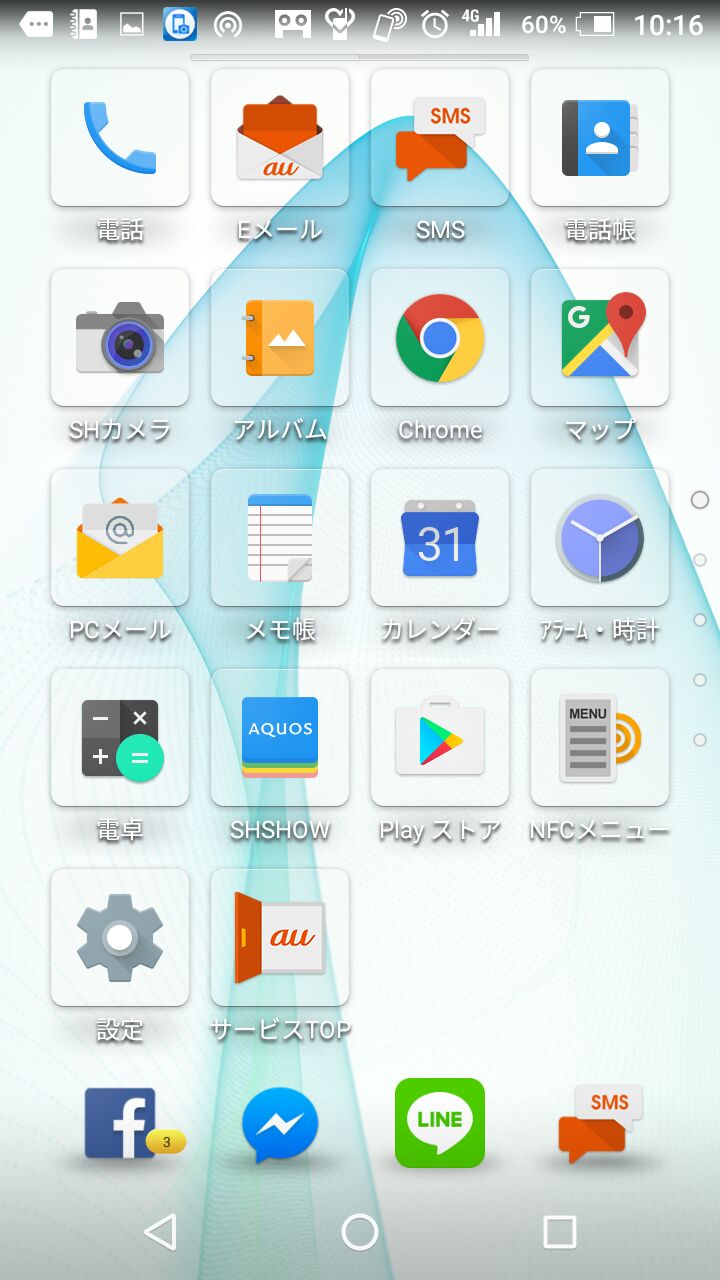Launch the SHカメラ camera app
This screenshot has width=720, height=1280.
(120, 338)
